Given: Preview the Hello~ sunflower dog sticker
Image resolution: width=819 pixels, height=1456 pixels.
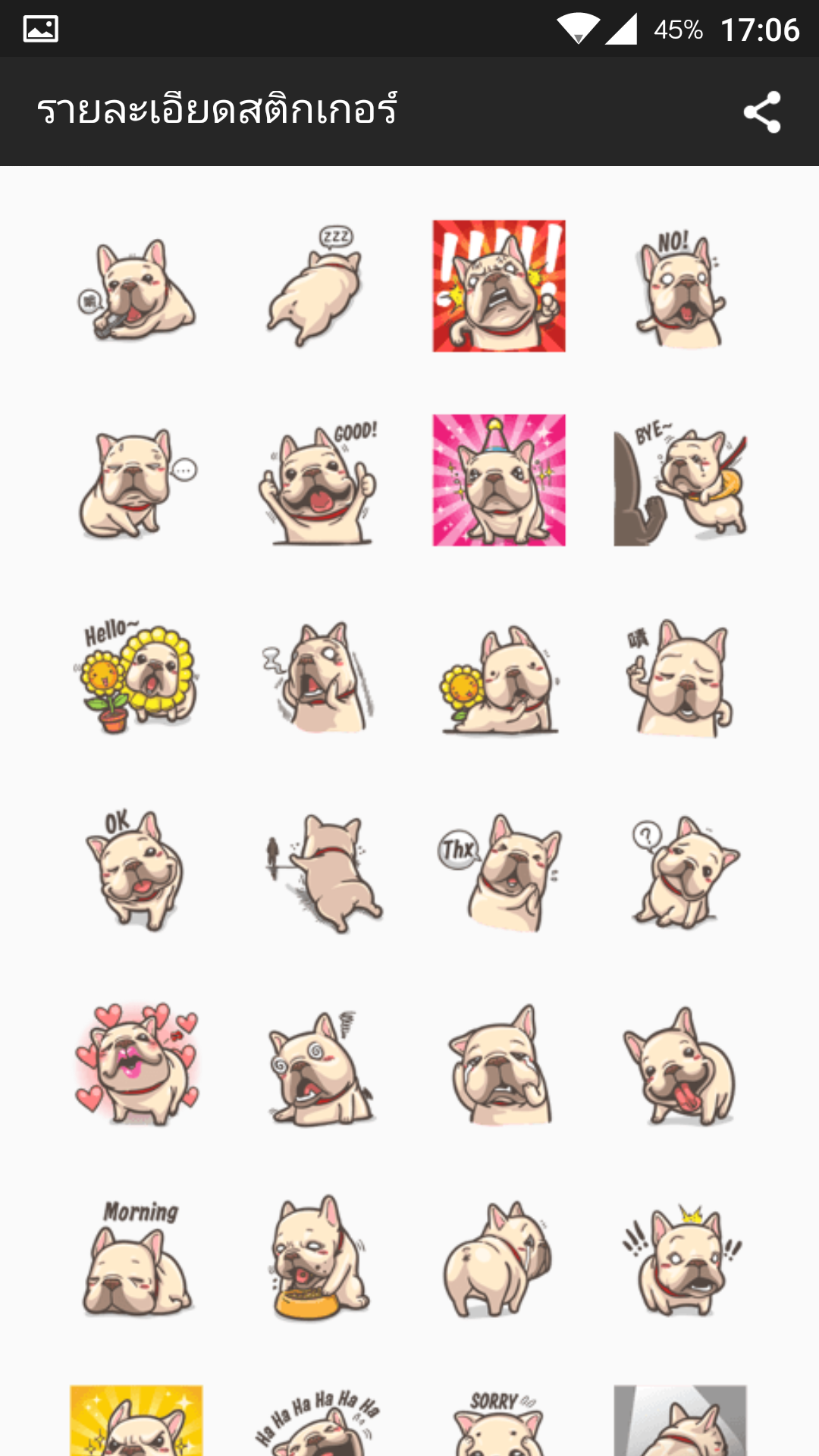Looking at the screenshot, I should click(136, 676).
